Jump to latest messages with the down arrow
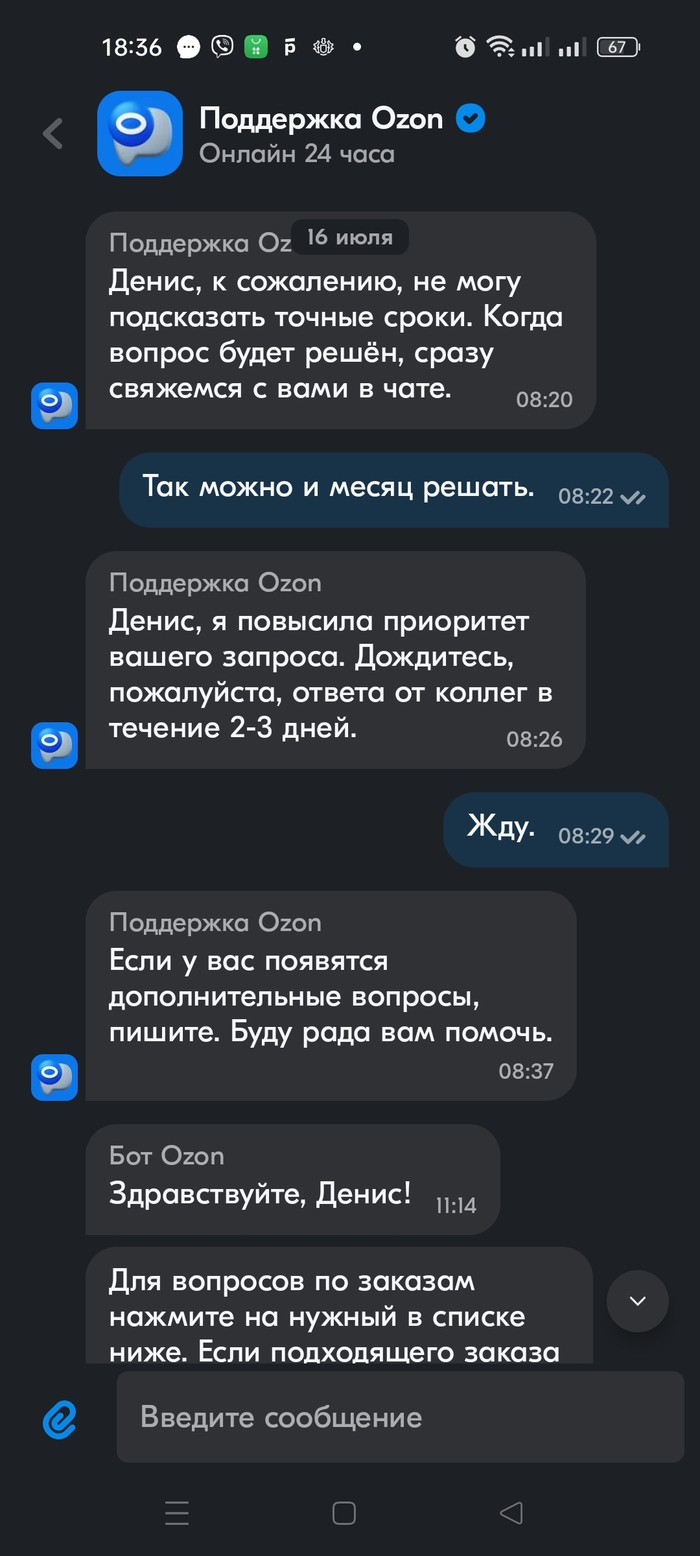The height and width of the screenshot is (1556, 700). (637, 1301)
